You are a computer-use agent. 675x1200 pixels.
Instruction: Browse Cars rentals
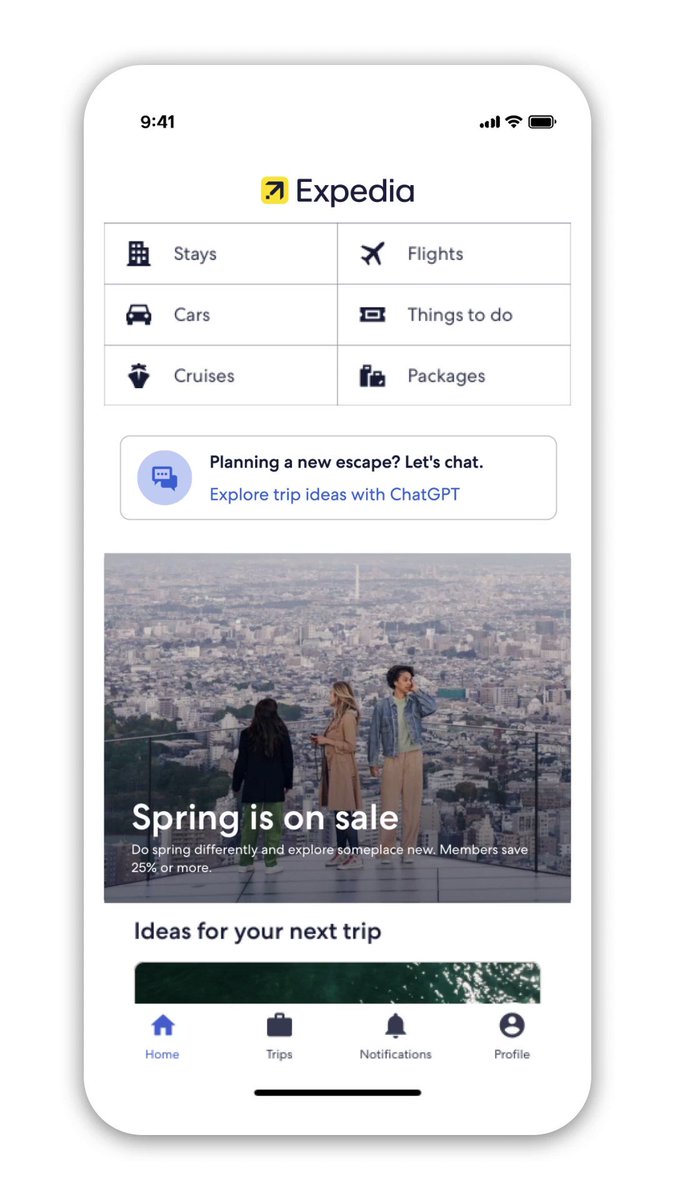[x=220, y=315]
